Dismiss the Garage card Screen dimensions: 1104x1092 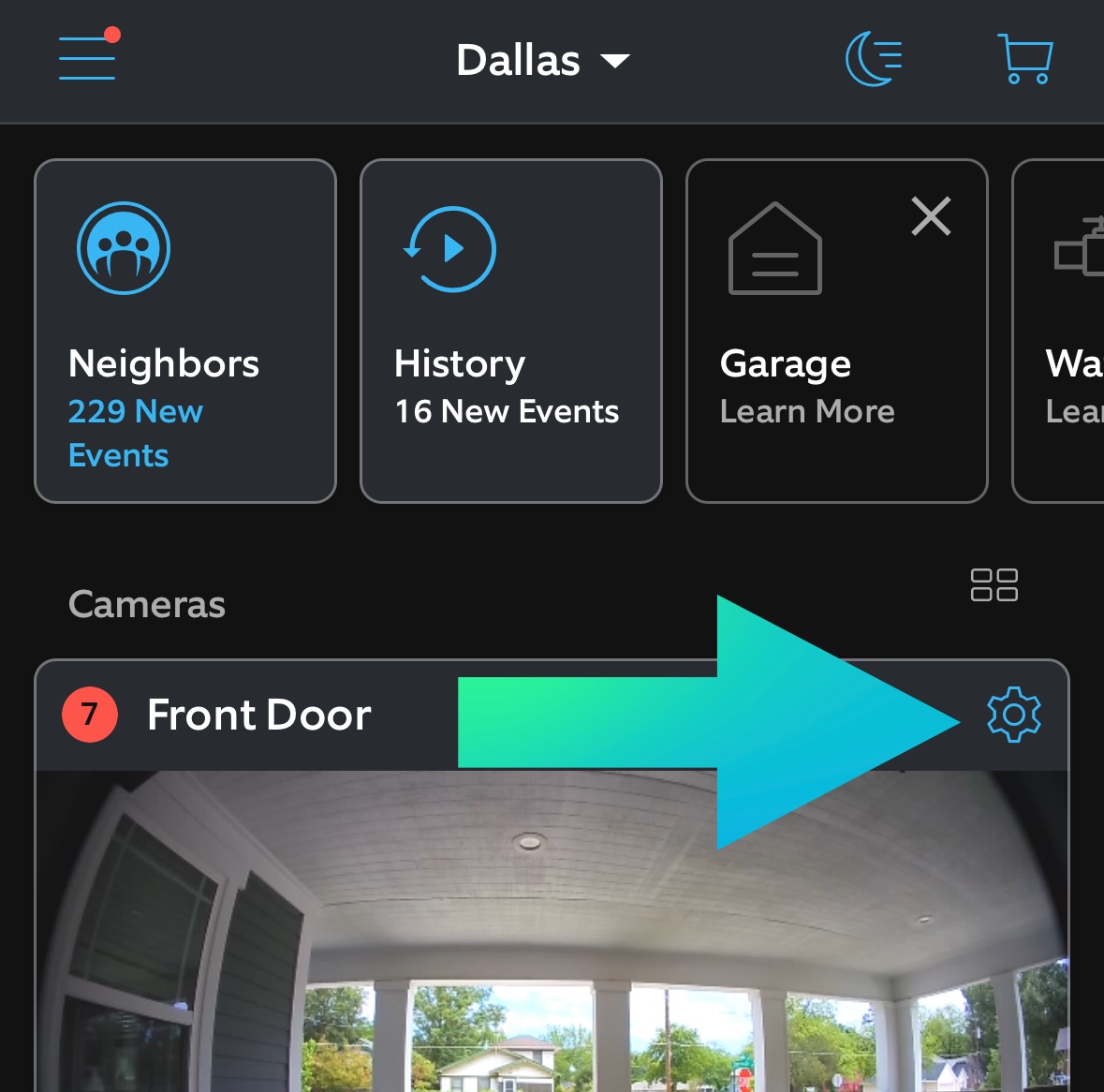(x=931, y=216)
